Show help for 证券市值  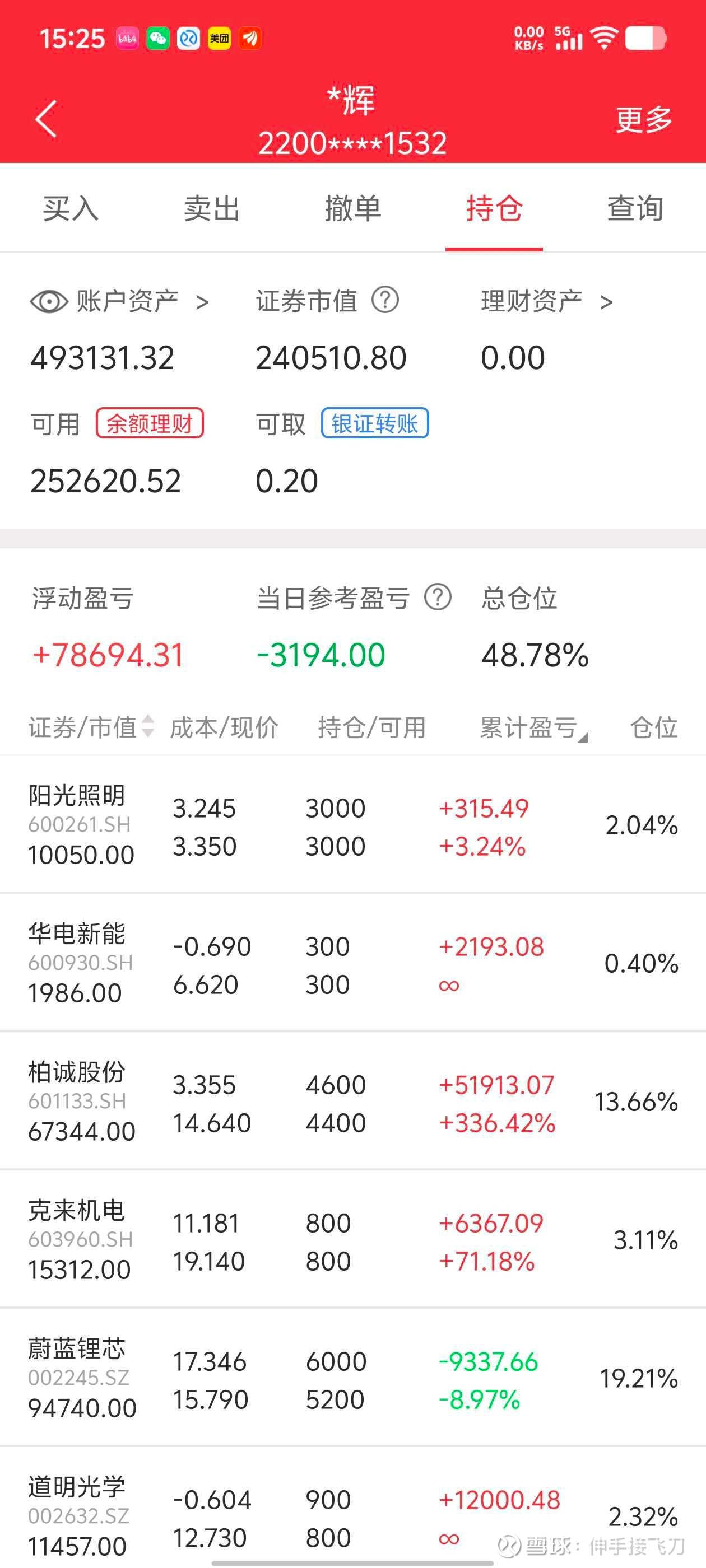pyautogui.click(x=385, y=300)
